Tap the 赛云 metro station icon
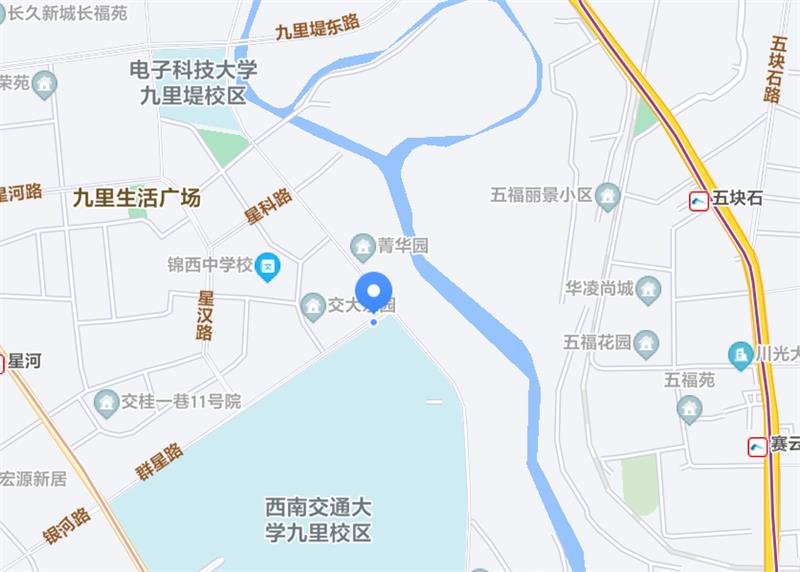 (x=758, y=446)
